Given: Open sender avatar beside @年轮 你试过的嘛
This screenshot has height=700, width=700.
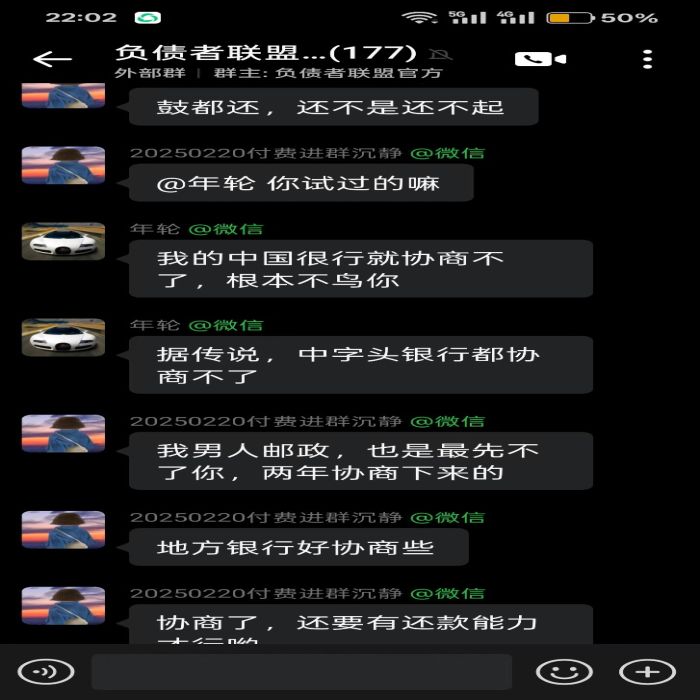Looking at the screenshot, I should [x=63, y=165].
